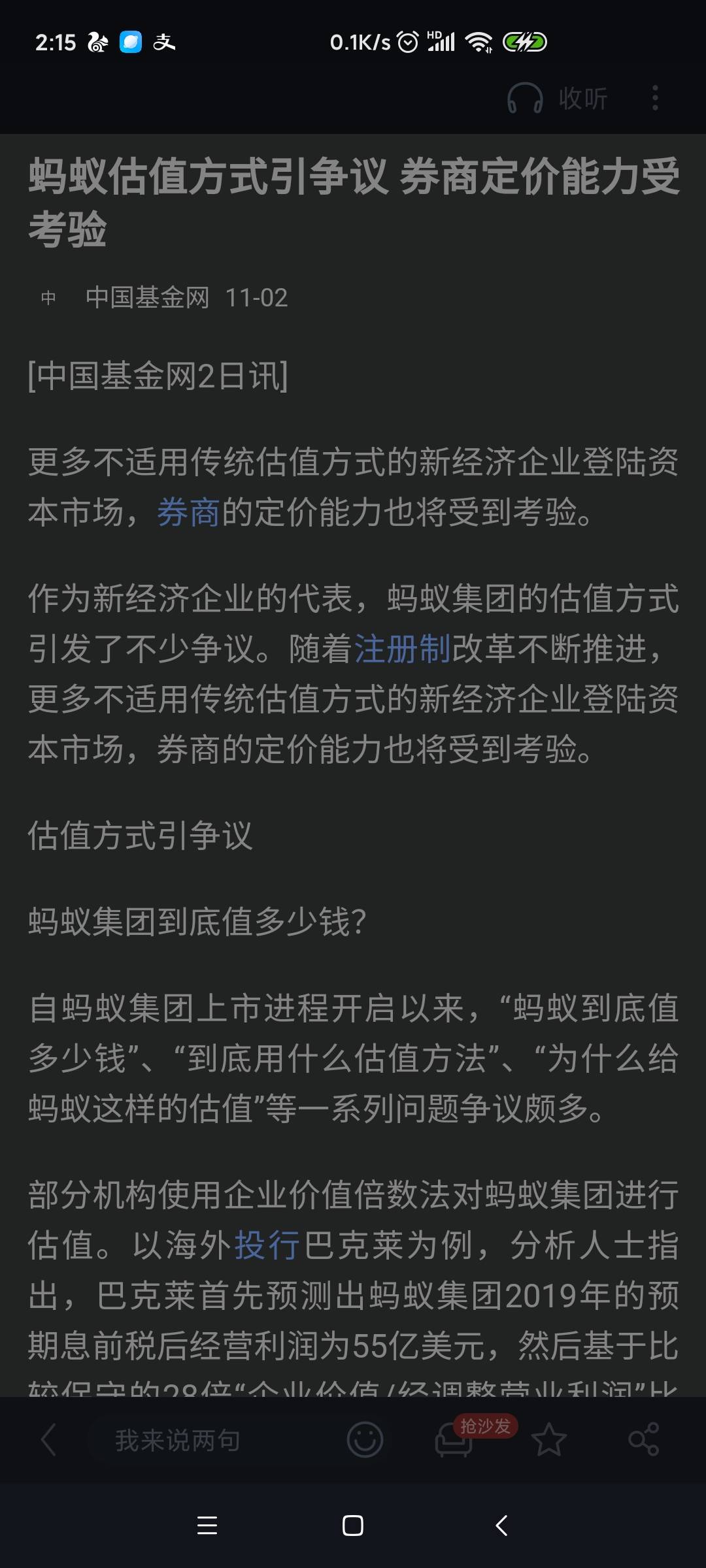
Task: Open the three-dot overflow menu
Action: pyautogui.click(x=655, y=98)
